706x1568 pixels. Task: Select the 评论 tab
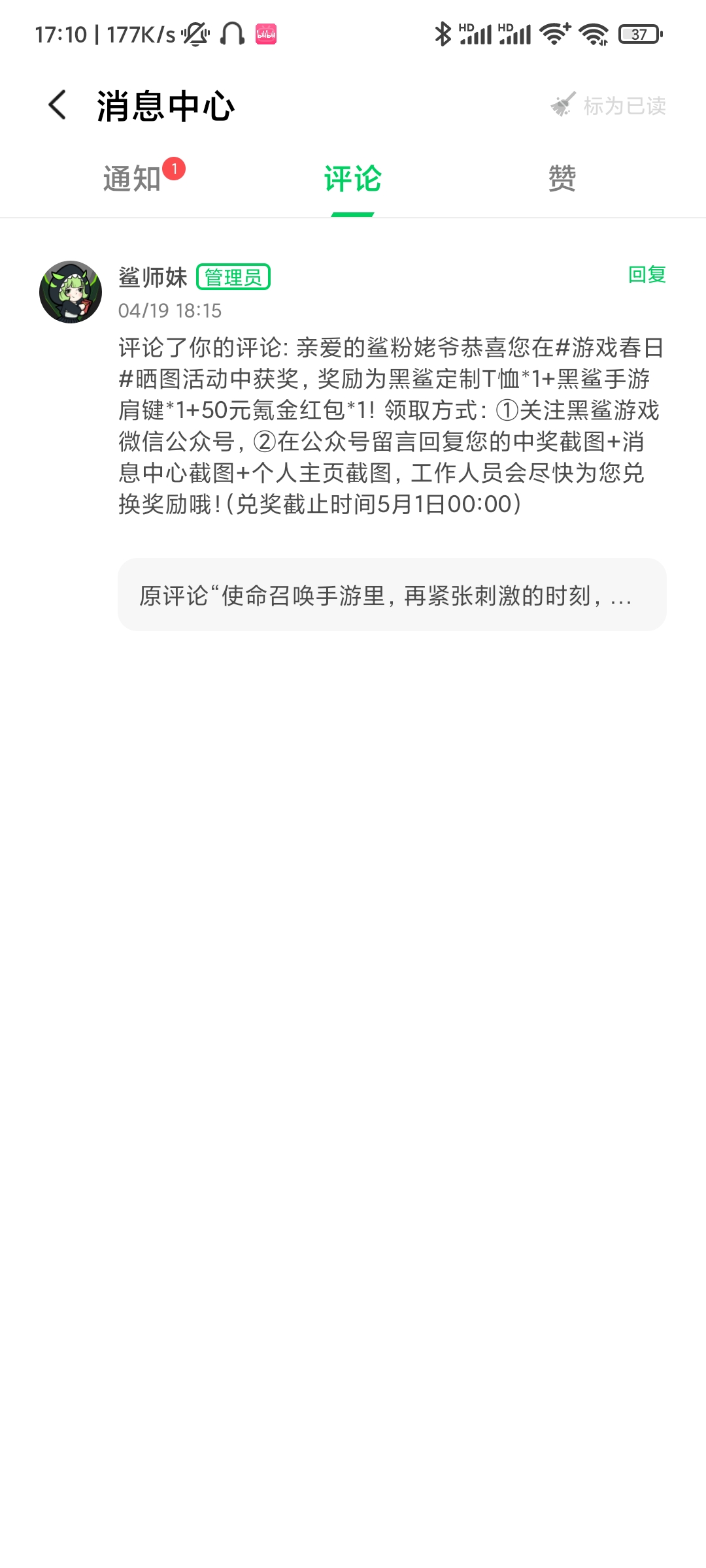(x=352, y=178)
